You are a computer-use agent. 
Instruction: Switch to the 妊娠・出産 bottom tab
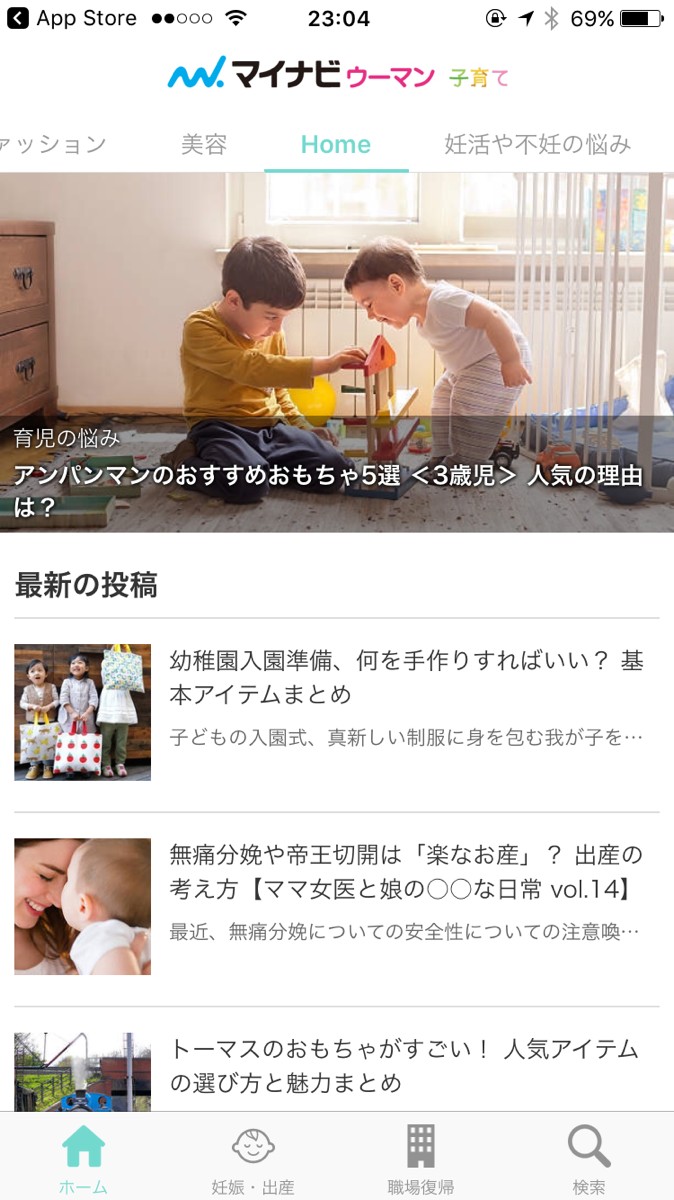tap(253, 1158)
